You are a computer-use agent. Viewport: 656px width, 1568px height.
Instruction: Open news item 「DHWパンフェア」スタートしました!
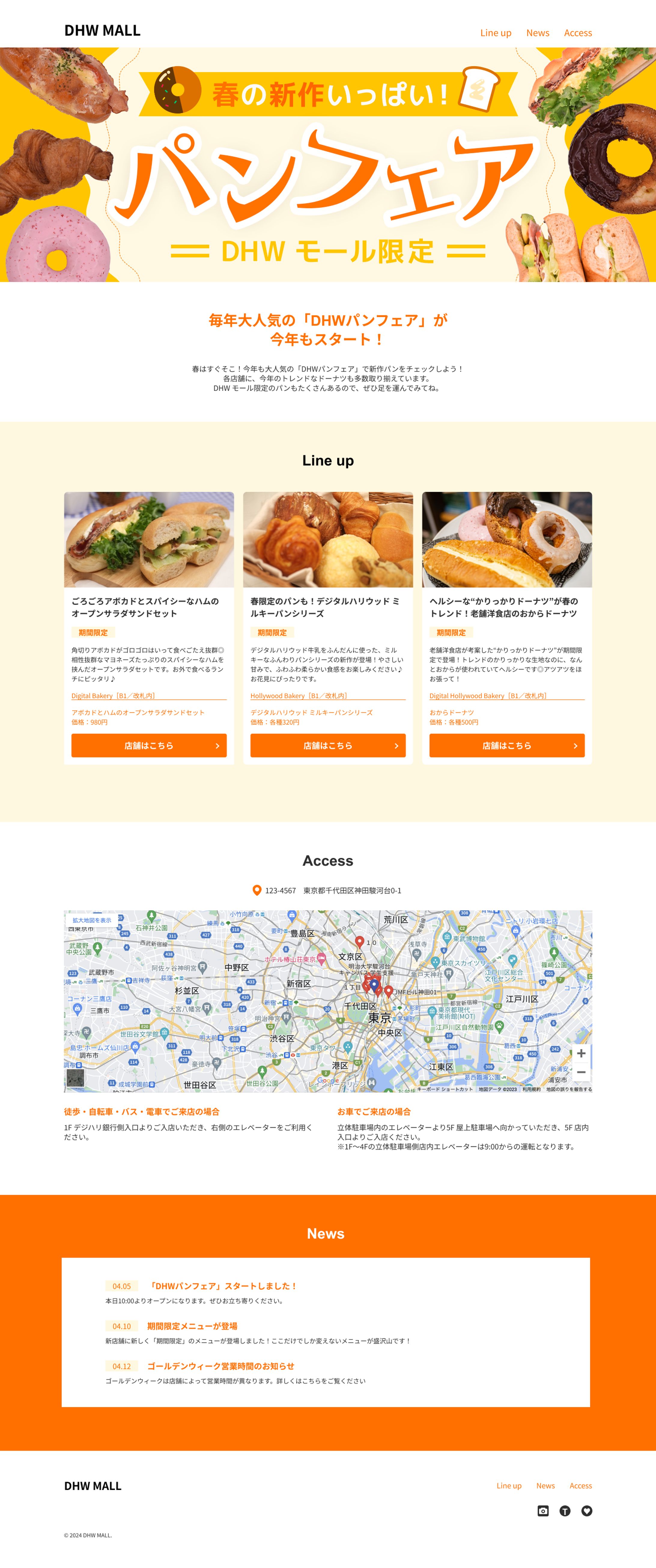point(222,1286)
